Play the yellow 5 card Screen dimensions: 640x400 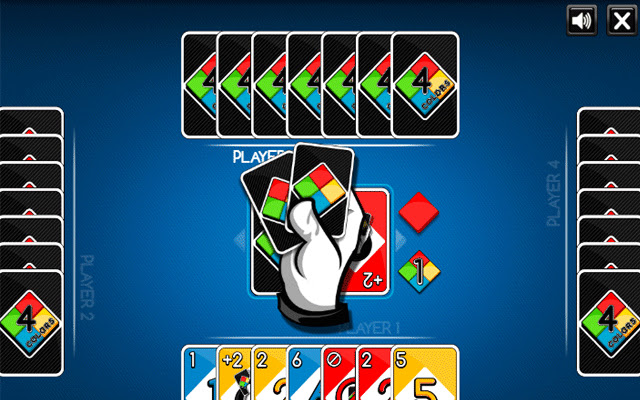point(425,373)
